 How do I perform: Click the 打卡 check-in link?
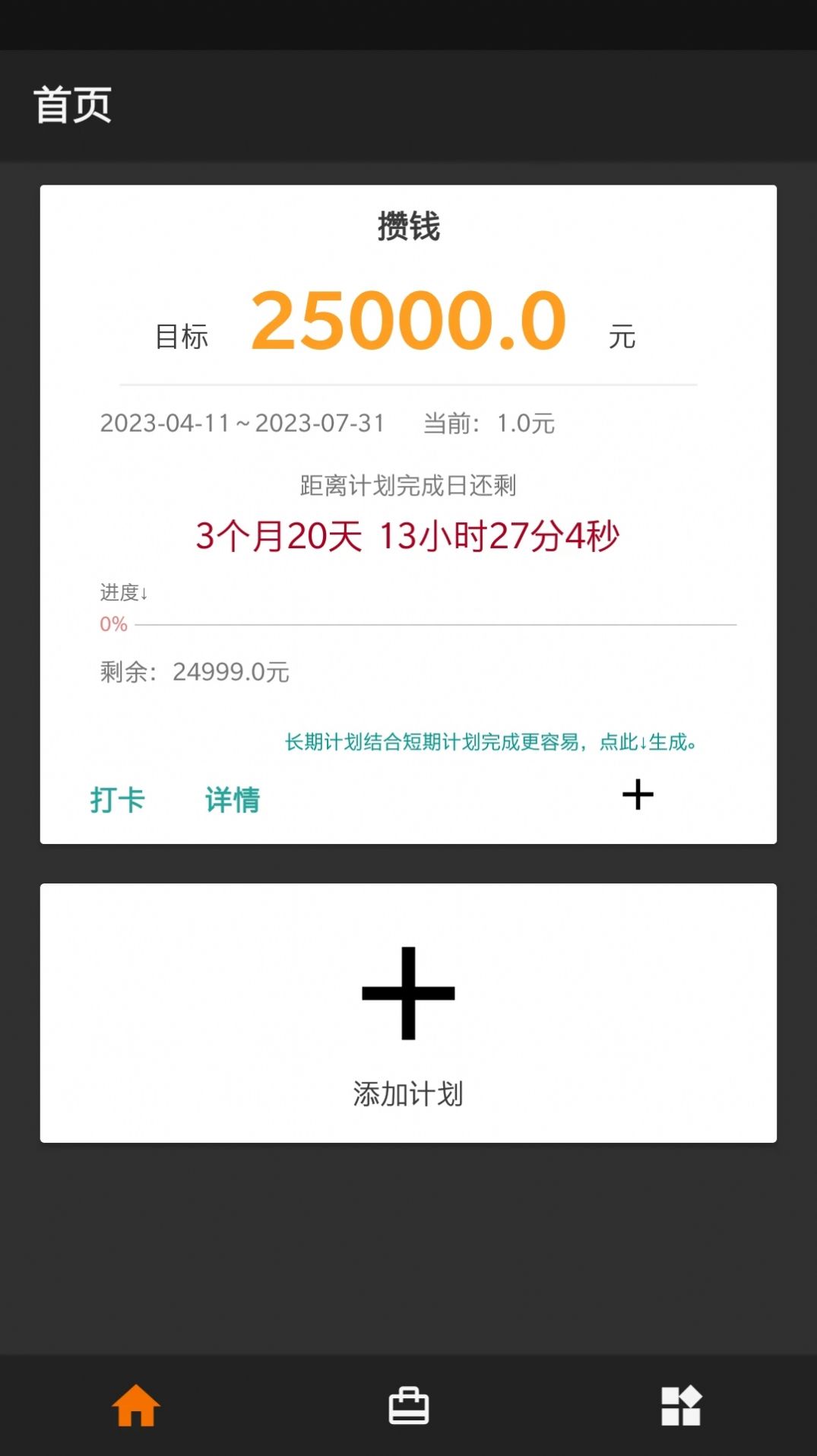point(118,800)
